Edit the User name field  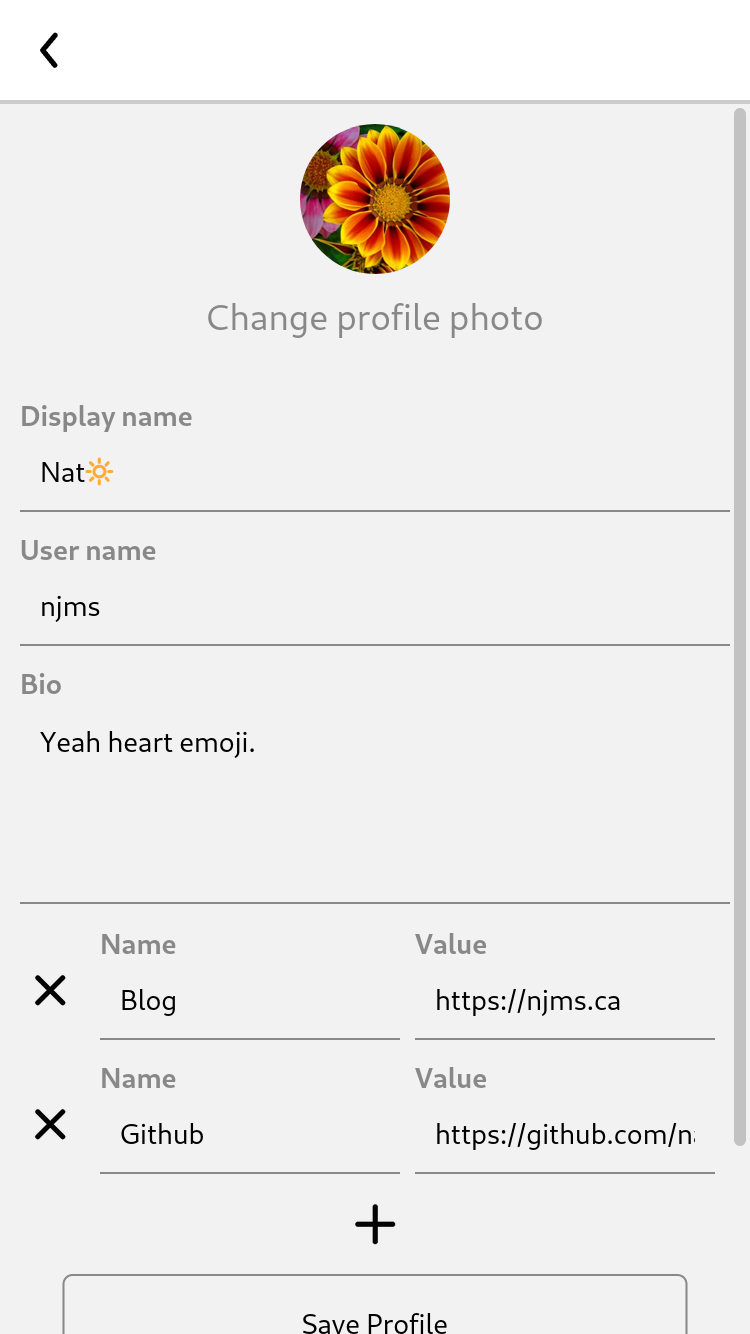tap(375, 607)
